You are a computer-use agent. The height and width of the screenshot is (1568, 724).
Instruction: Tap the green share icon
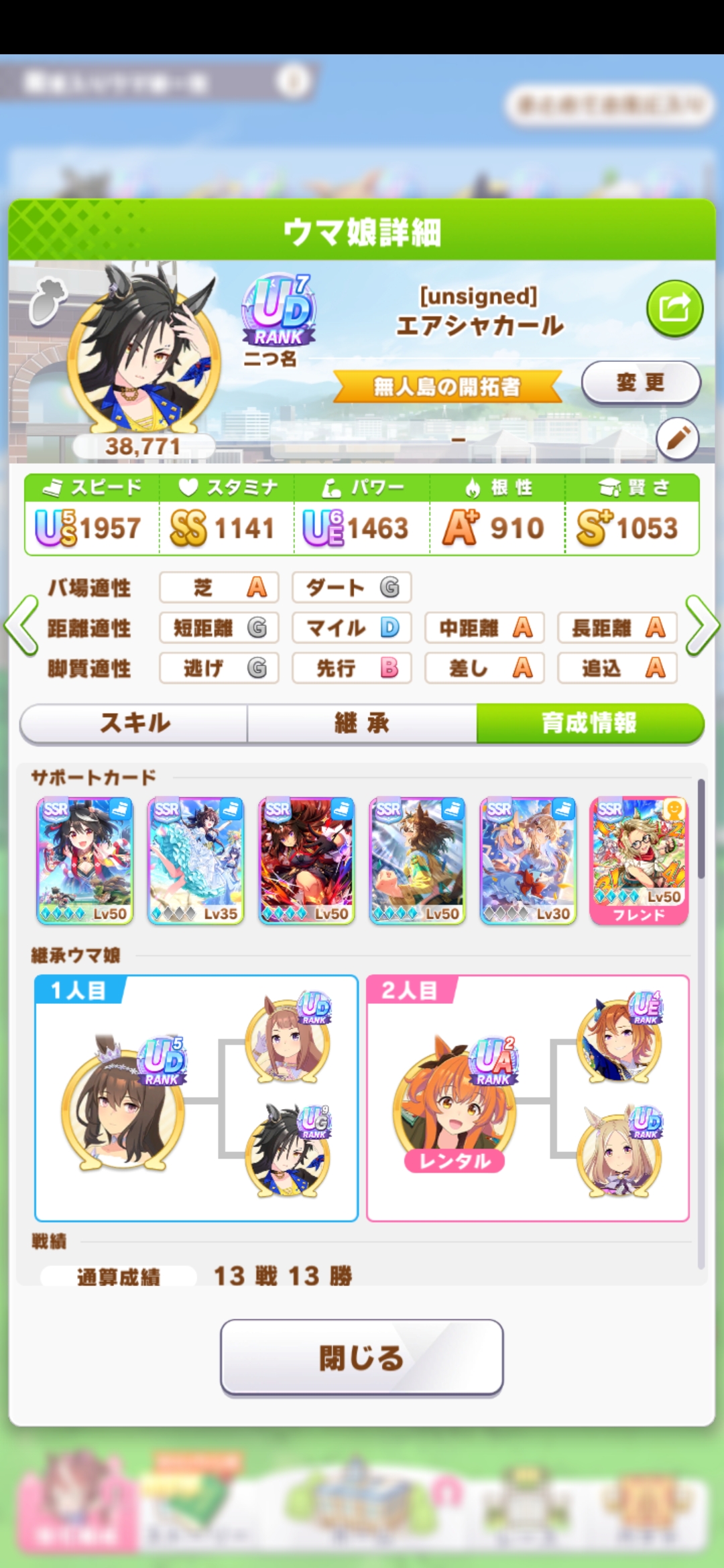click(x=674, y=308)
